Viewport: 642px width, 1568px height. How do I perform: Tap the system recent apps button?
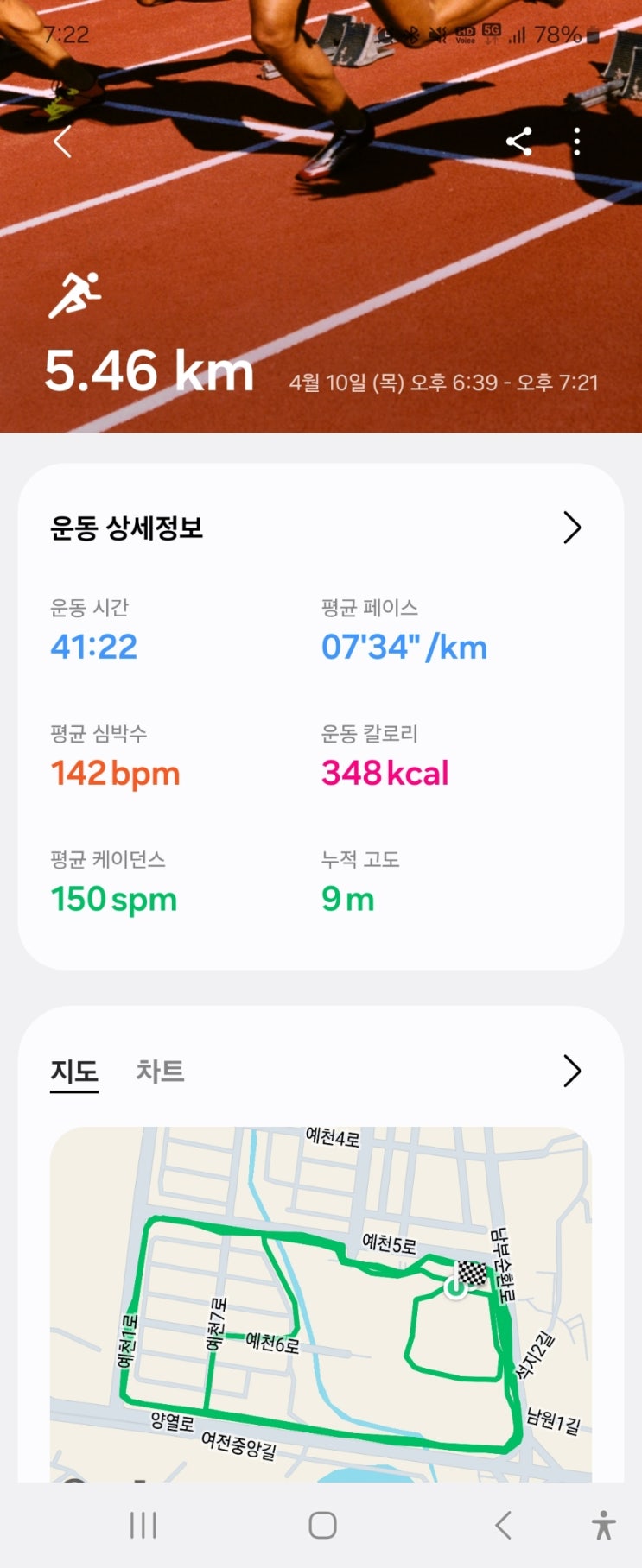[143, 1525]
